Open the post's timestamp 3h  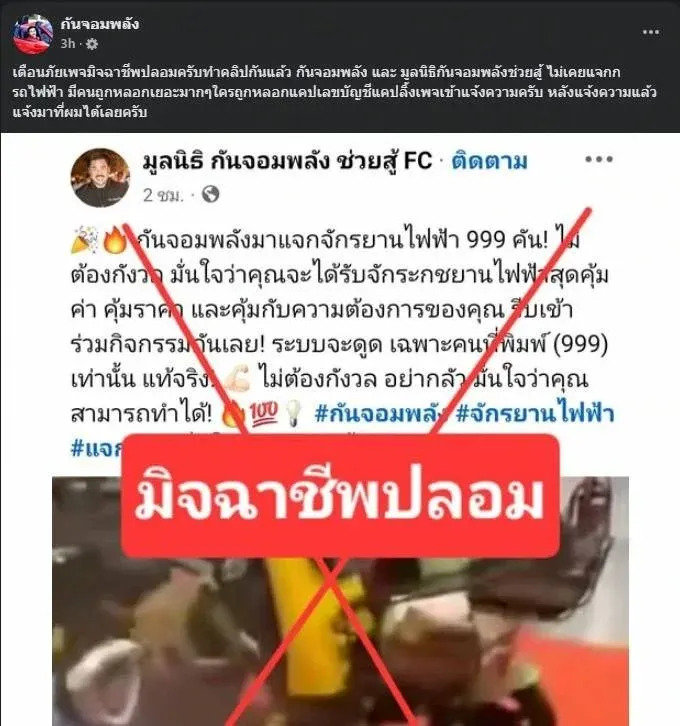68,44
